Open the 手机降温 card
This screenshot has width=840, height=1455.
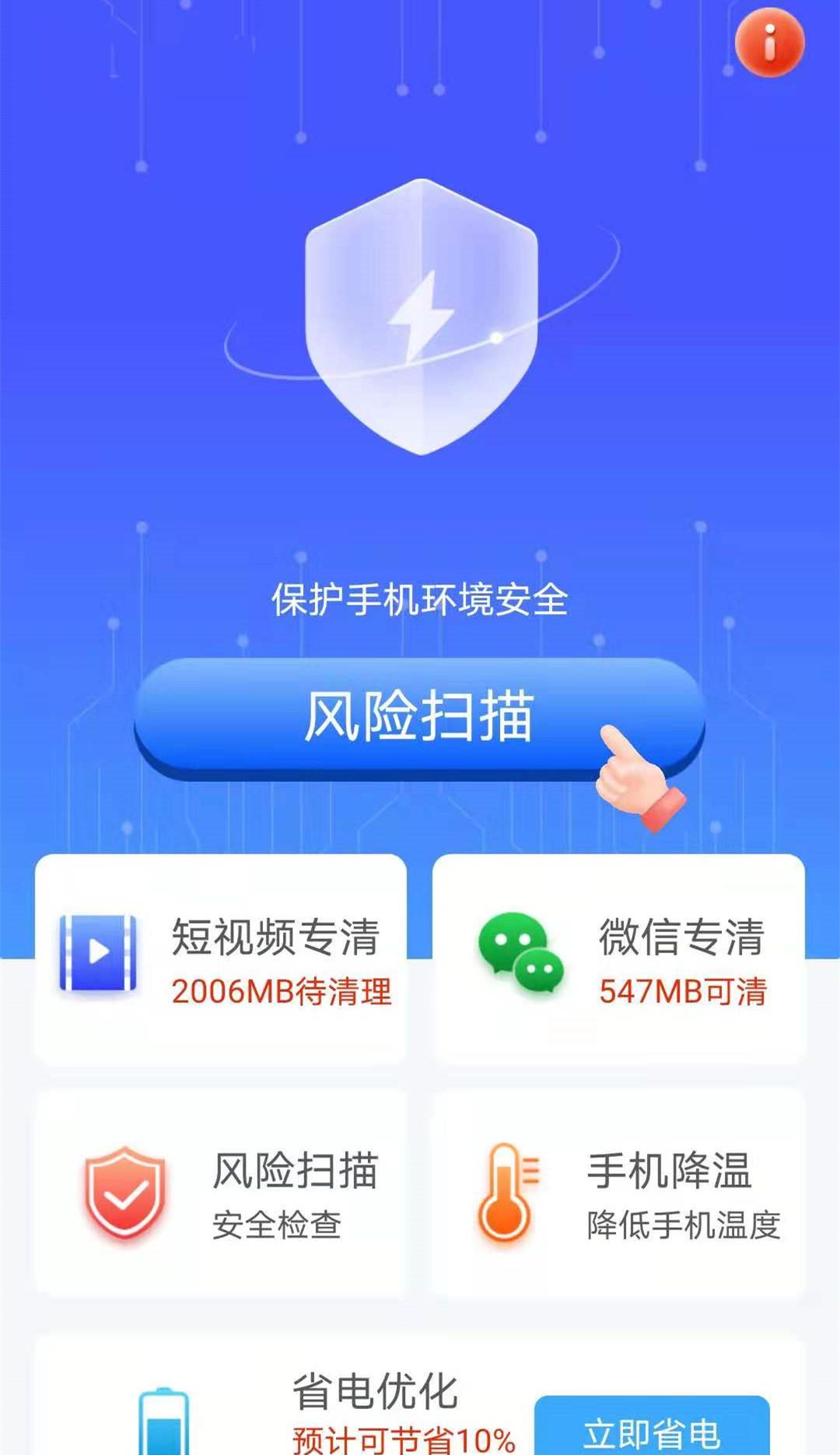click(x=618, y=1192)
